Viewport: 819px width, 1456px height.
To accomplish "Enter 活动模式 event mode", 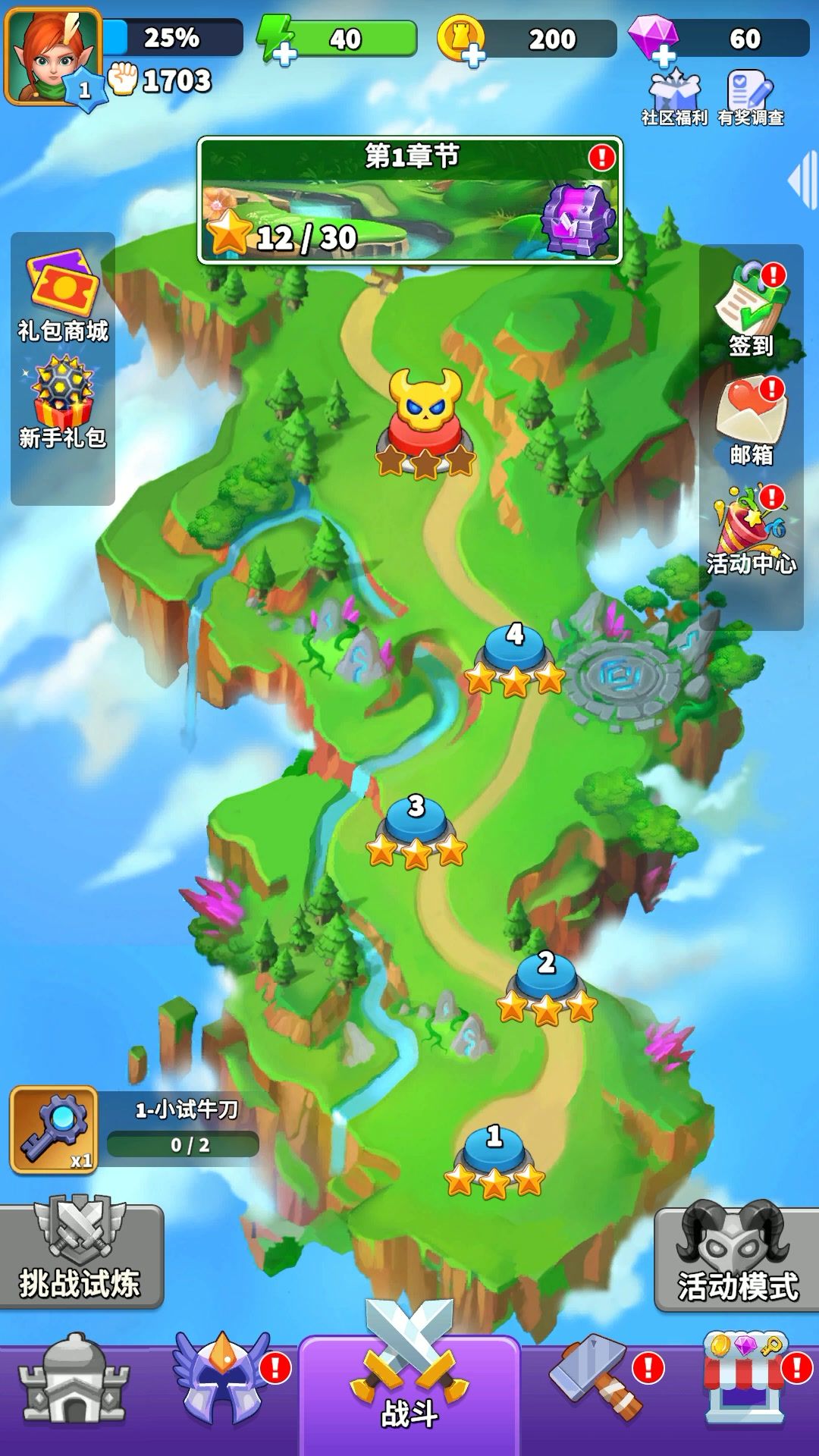I will [736, 1259].
